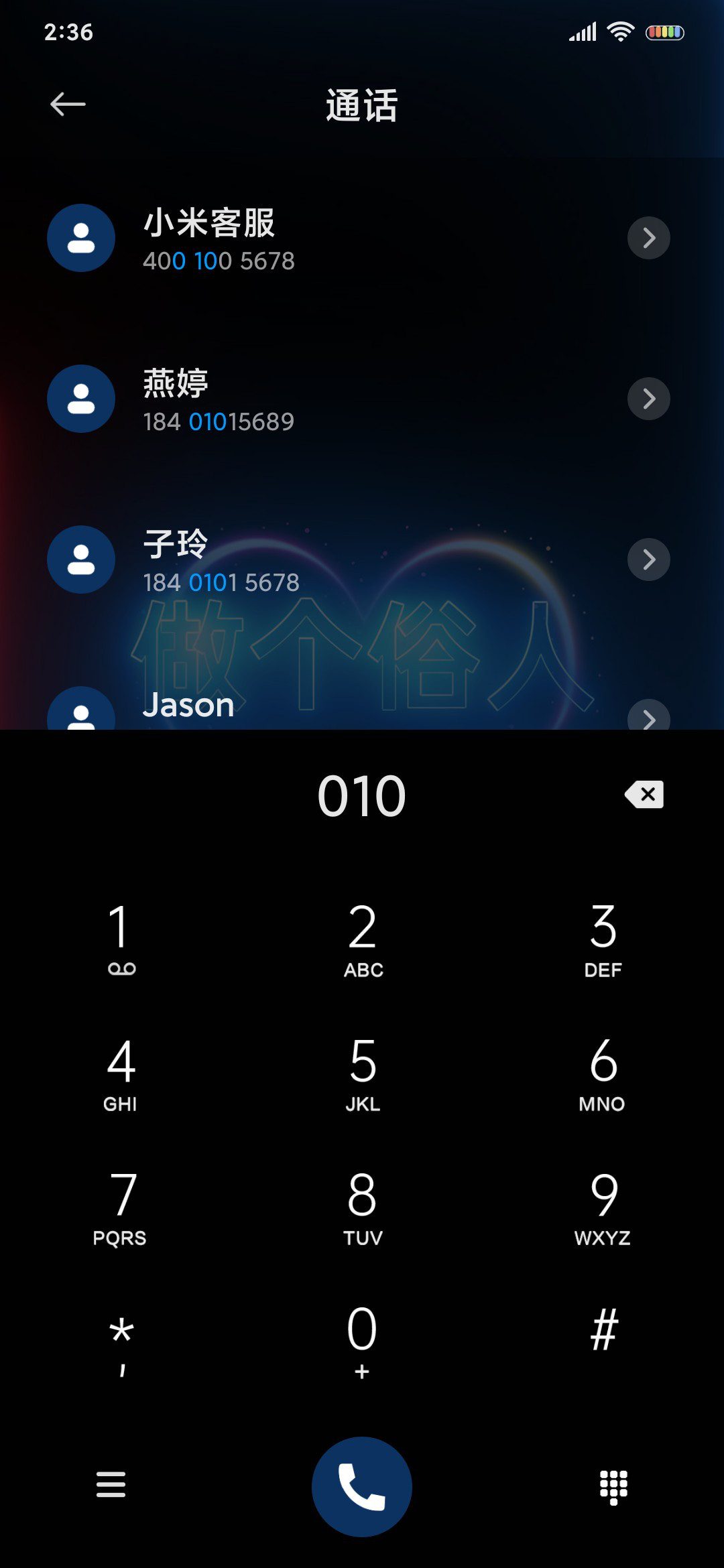The height and width of the screenshot is (1568, 724).
Task: Dial digit 2 ABC key
Action: [x=362, y=938]
